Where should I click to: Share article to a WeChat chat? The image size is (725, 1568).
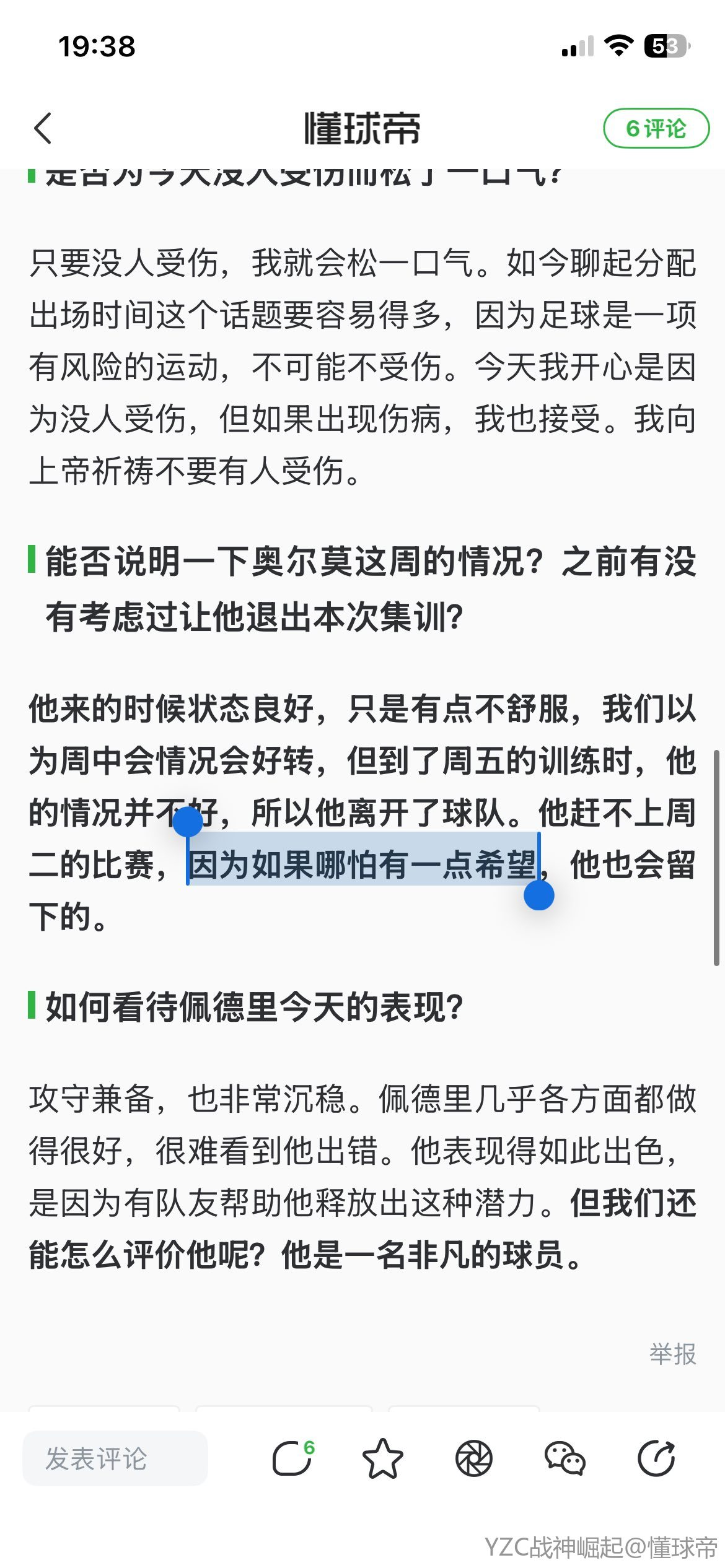(x=565, y=1458)
